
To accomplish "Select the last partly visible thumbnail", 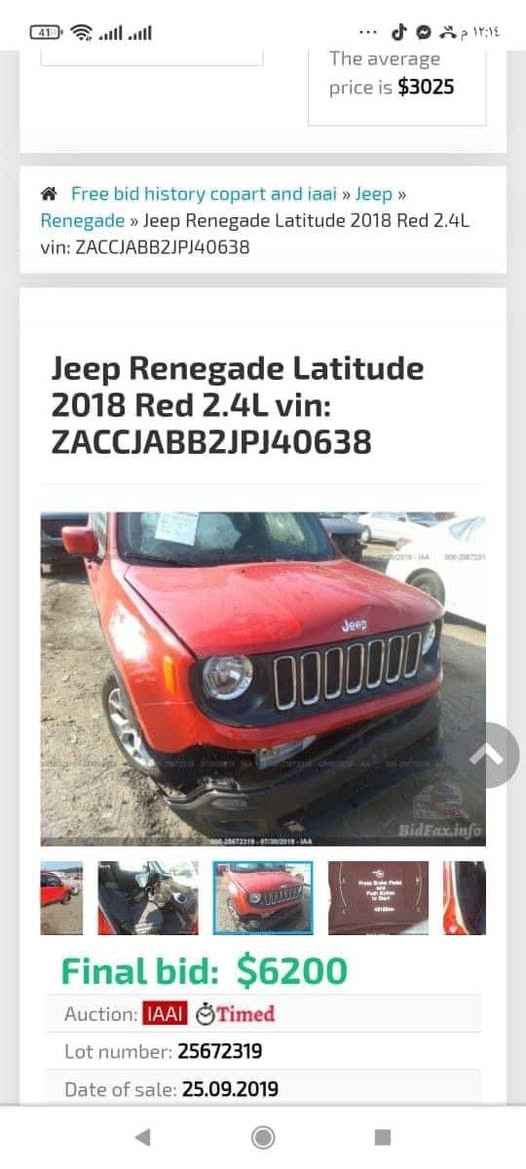I will click(464, 898).
